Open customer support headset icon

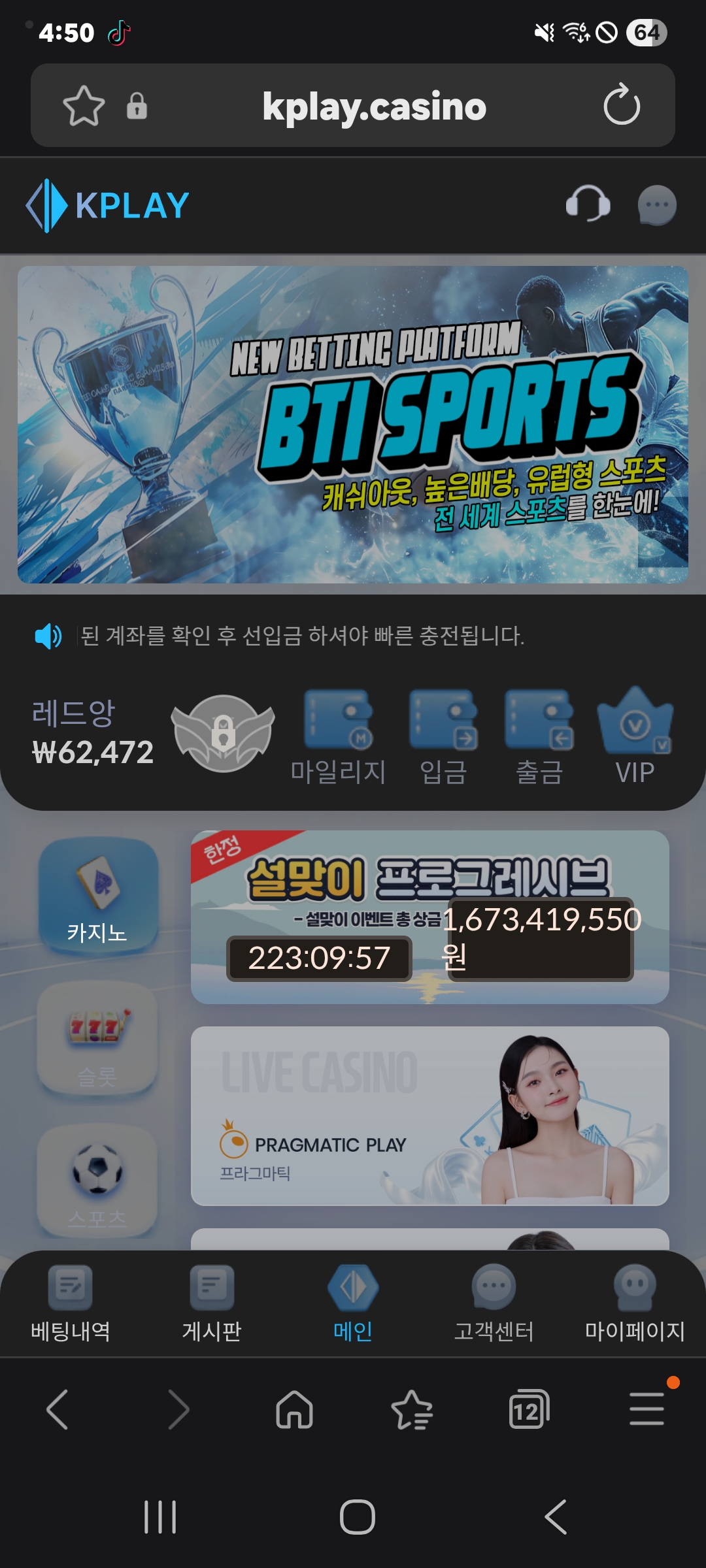(588, 204)
